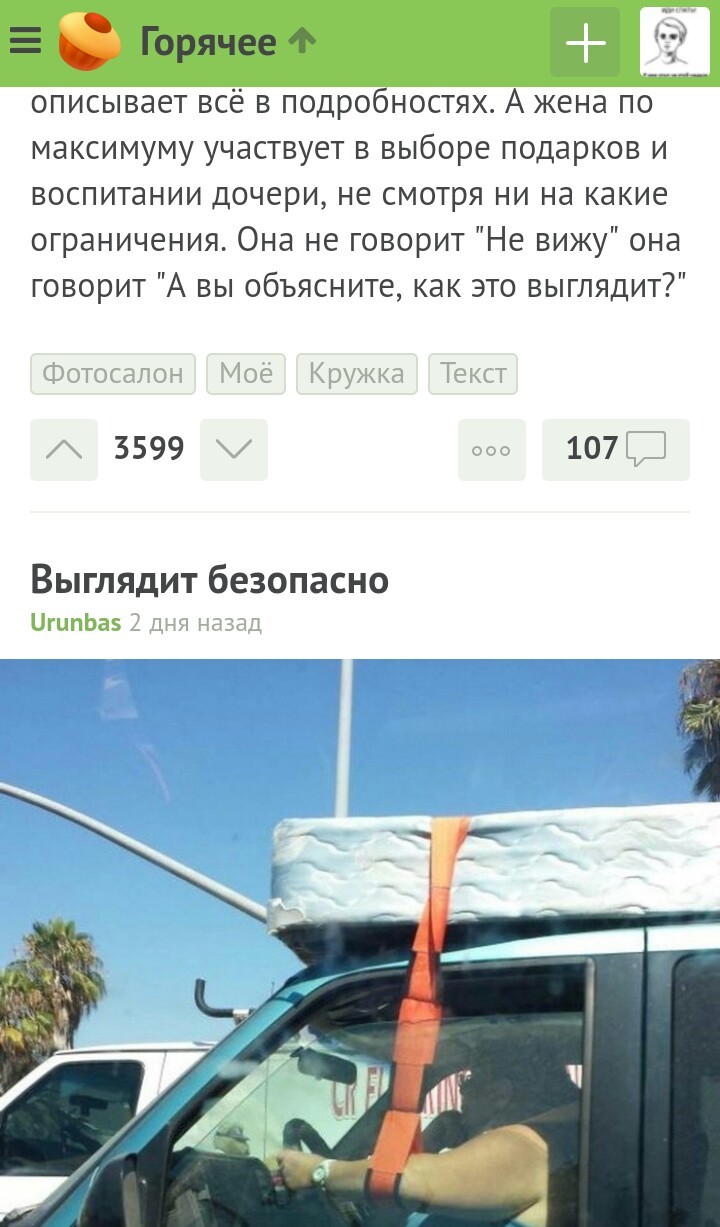The width and height of the screenshot is (720, 1227).
Task: Select the Кружка tag
Action: pos(356,373)
